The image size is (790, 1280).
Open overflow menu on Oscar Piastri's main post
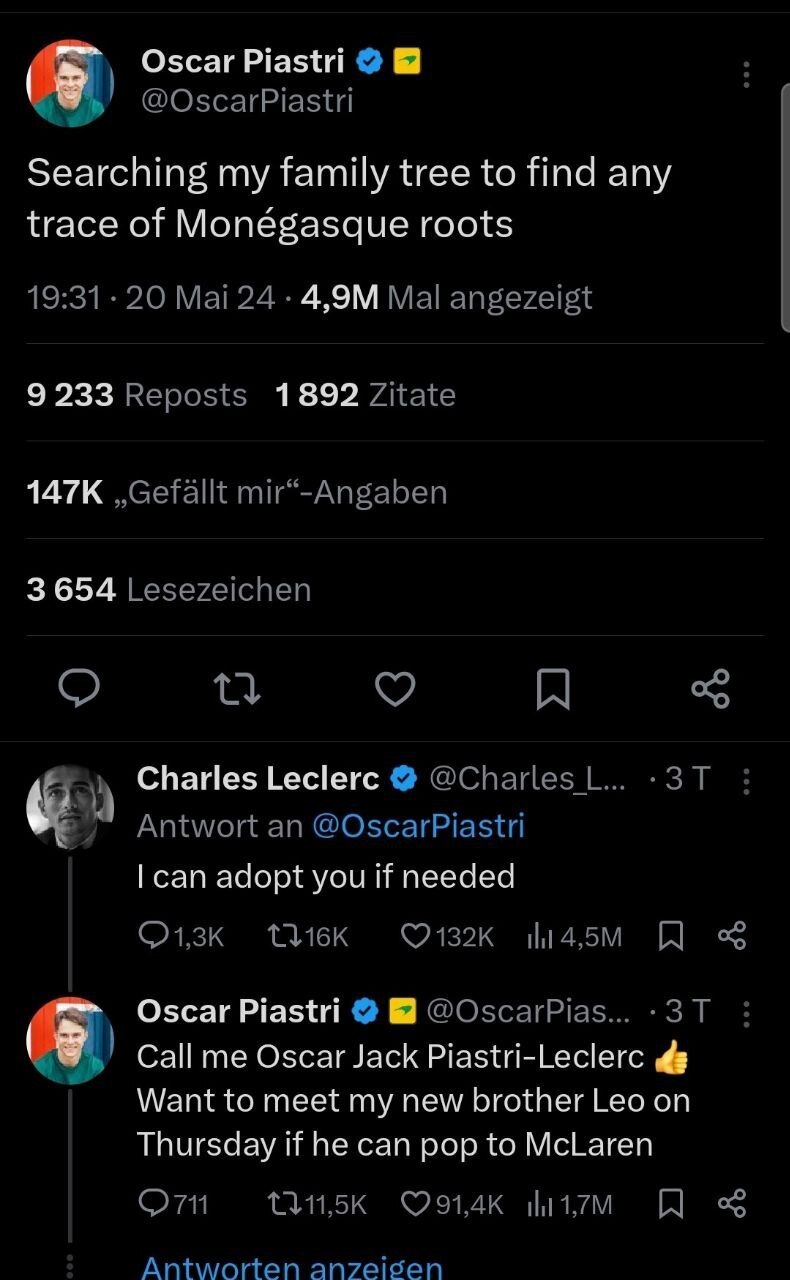coord(745,74)
